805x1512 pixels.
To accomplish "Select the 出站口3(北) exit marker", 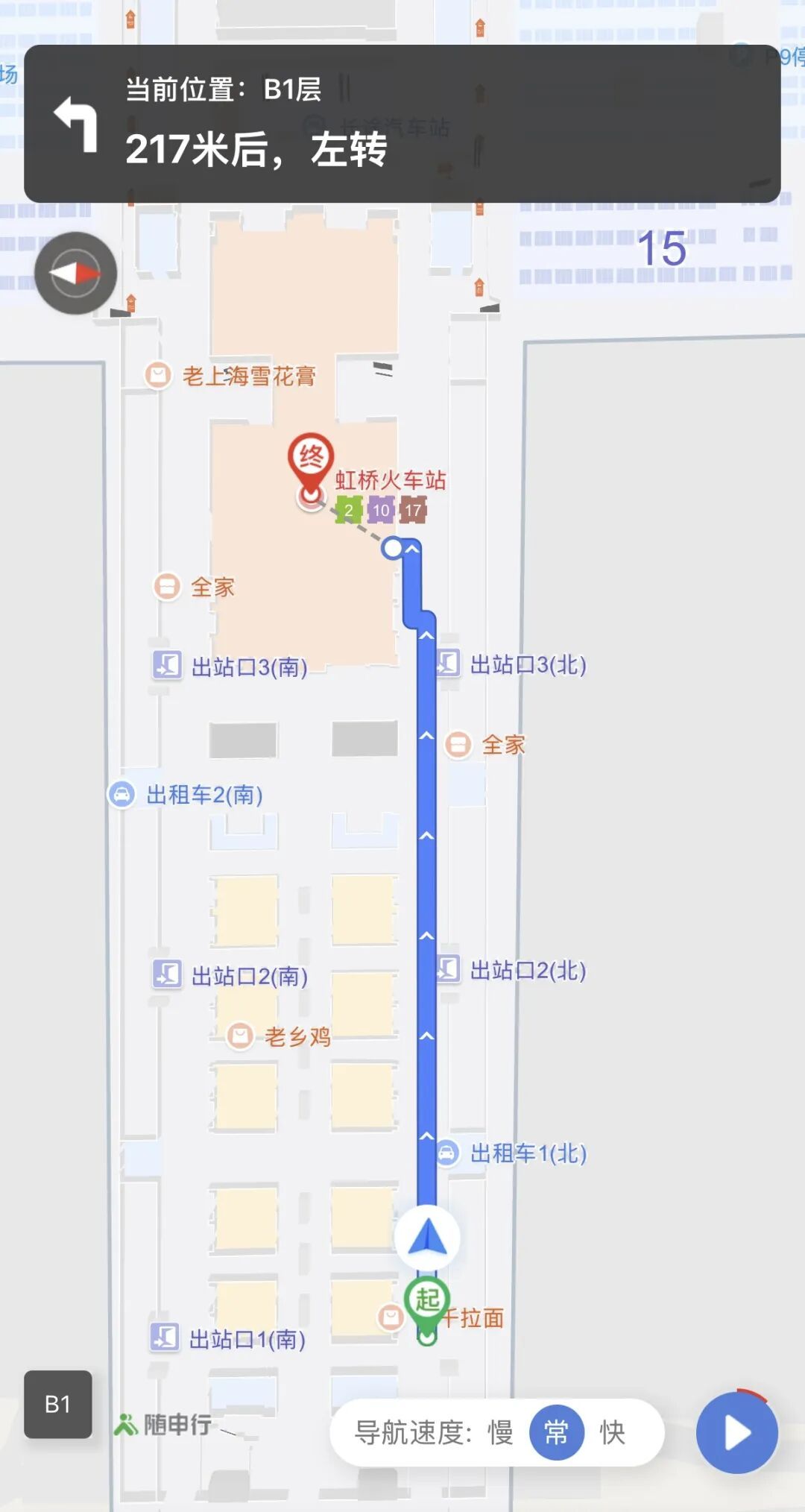I will coord(449,663).
